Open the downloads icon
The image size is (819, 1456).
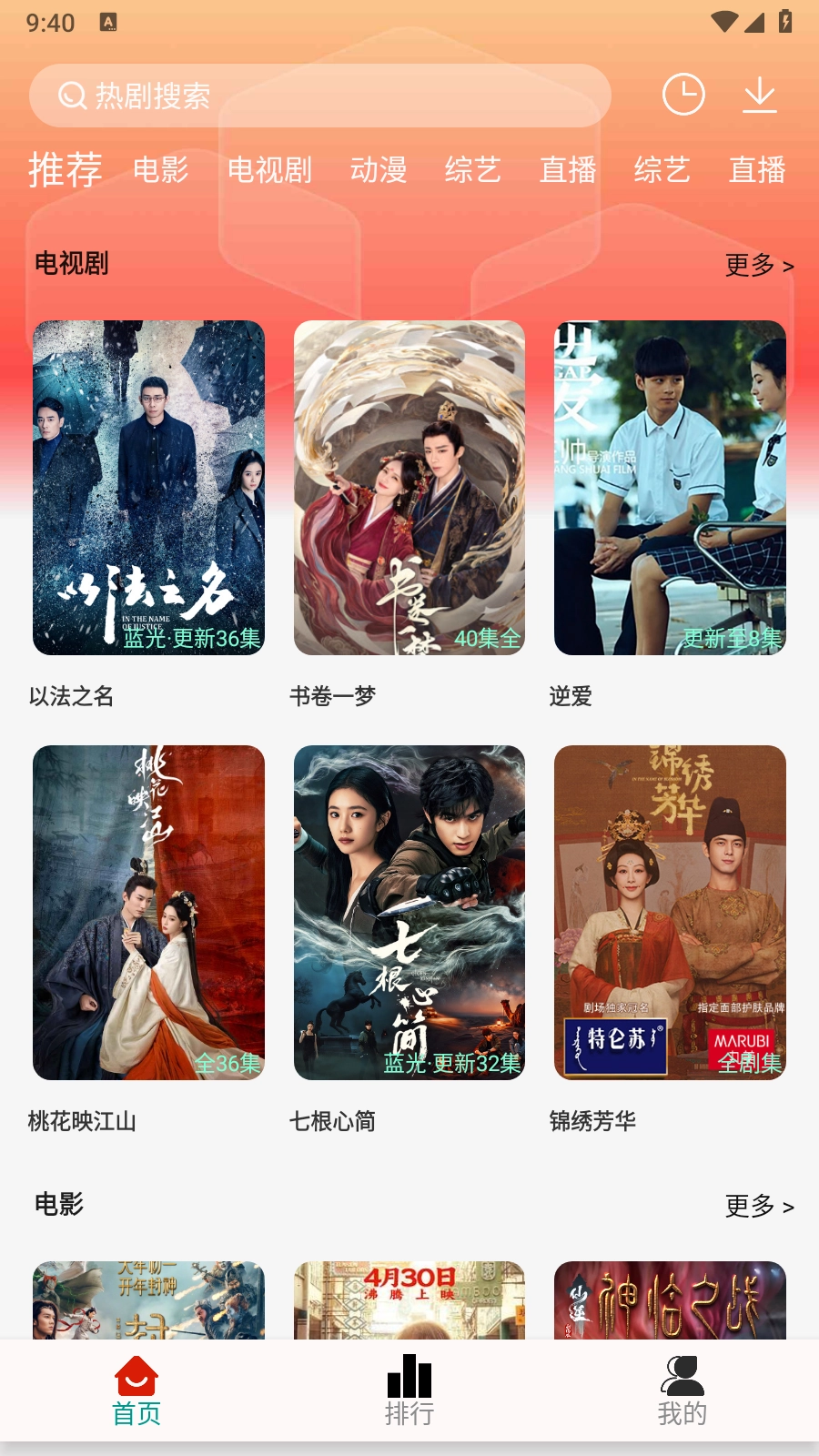point(759,95)
